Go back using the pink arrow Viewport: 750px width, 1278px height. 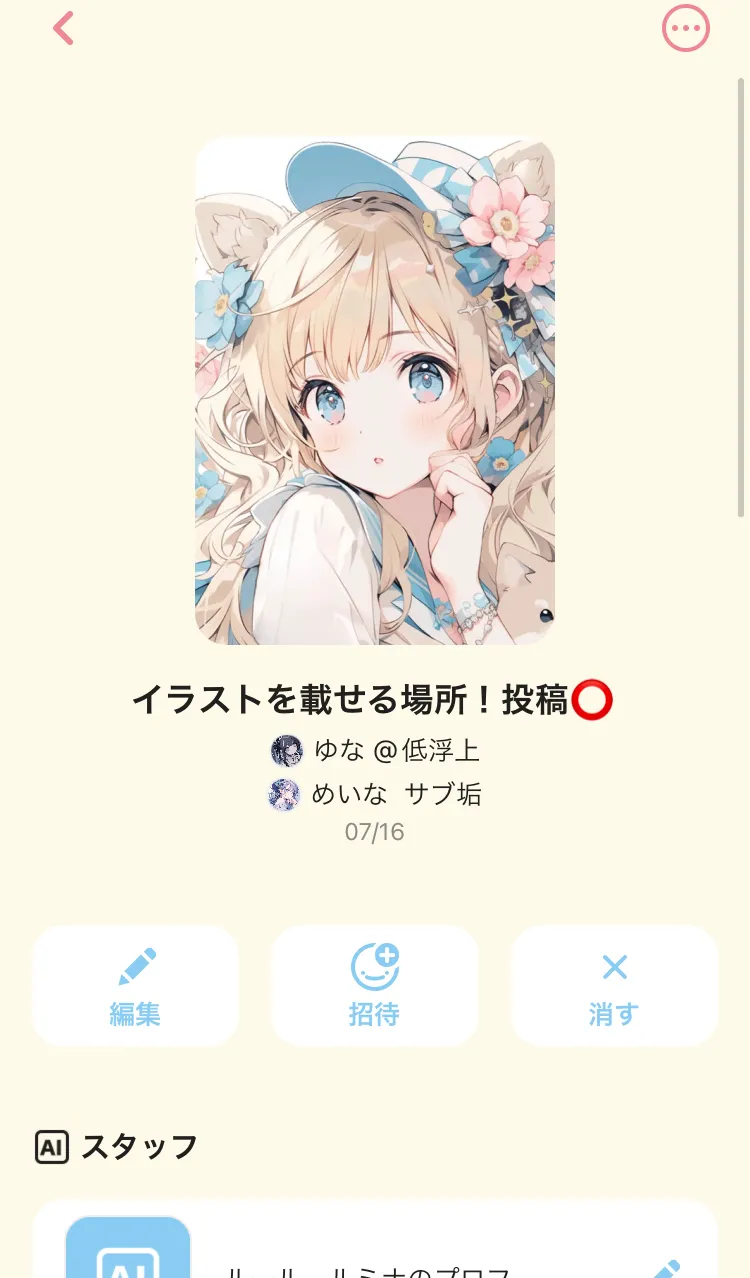coord(63,29)
